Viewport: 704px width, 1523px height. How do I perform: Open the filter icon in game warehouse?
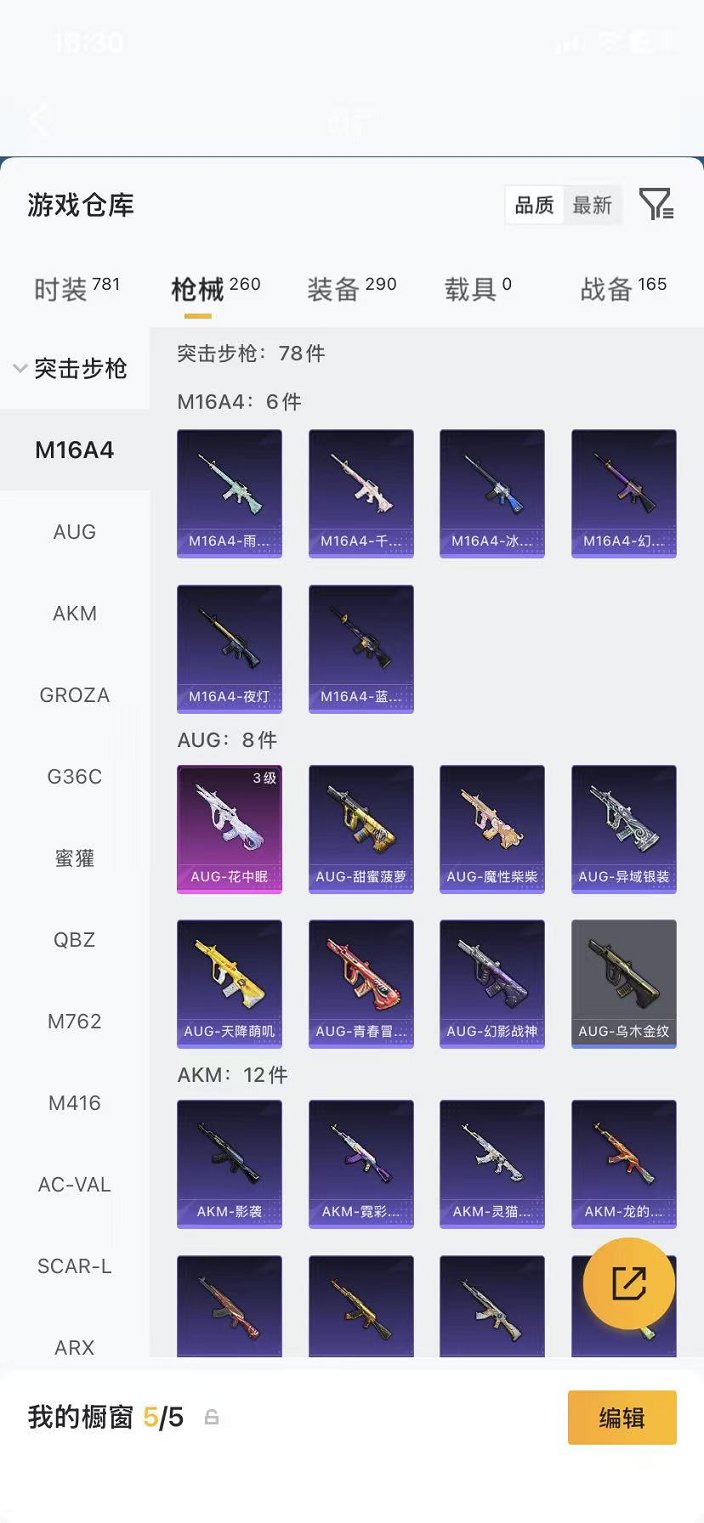pyautogui.click(x=656, y=205)
